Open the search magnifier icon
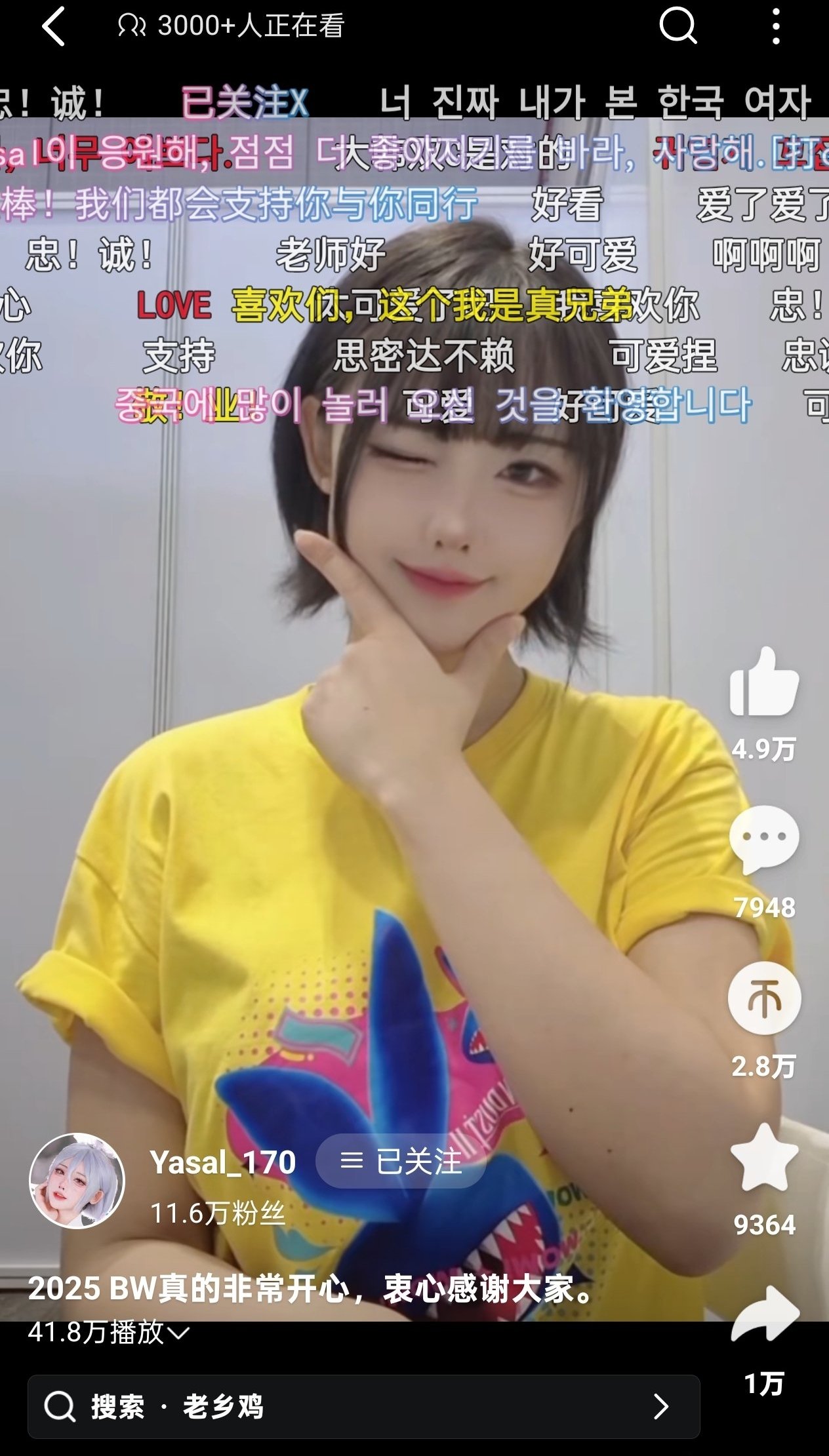The width and height of the screenshot is (829, 1456). coord(677,26)
